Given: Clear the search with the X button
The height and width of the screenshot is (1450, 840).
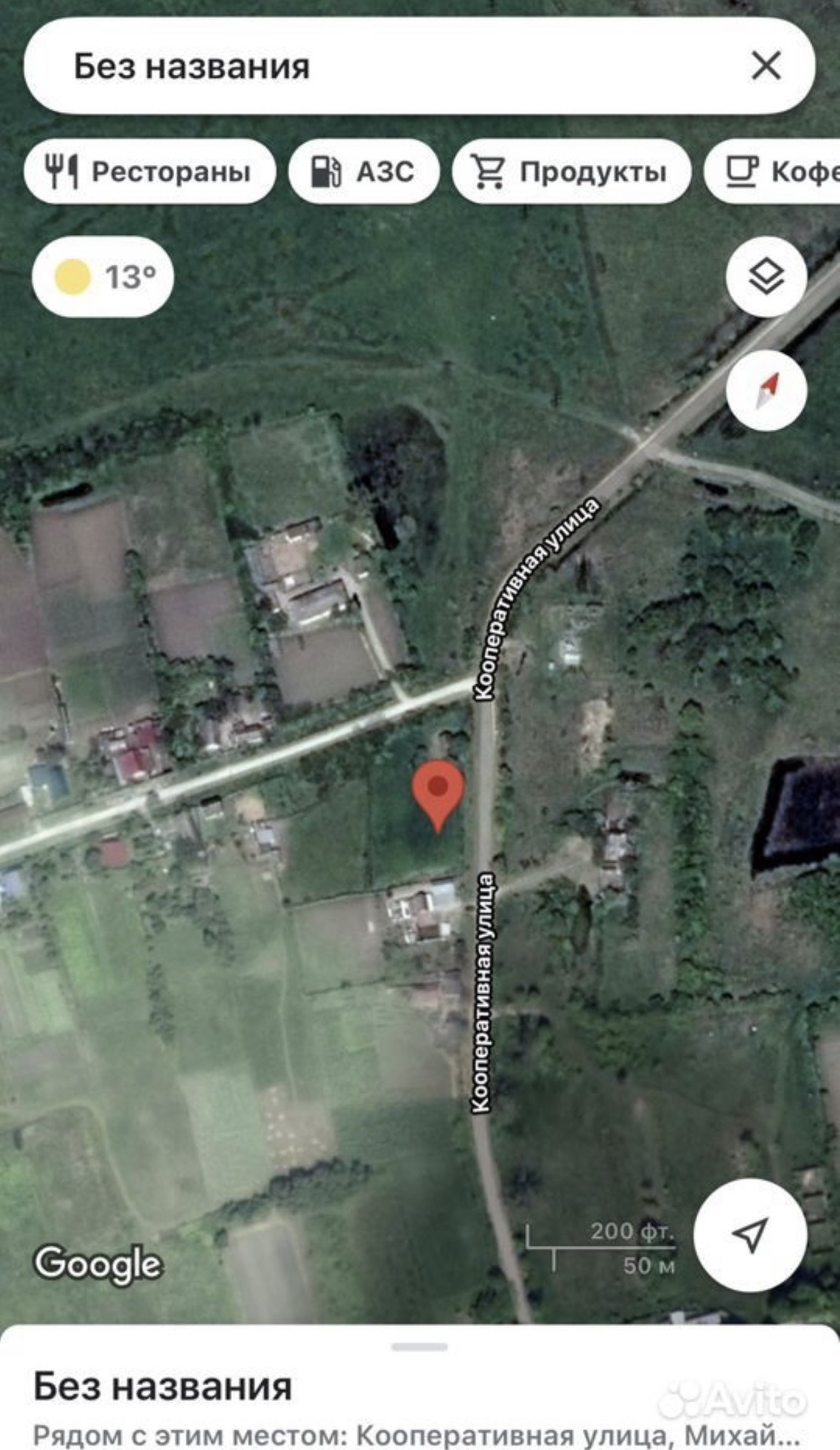Looking at the screenshot, I should pos(766,66).
